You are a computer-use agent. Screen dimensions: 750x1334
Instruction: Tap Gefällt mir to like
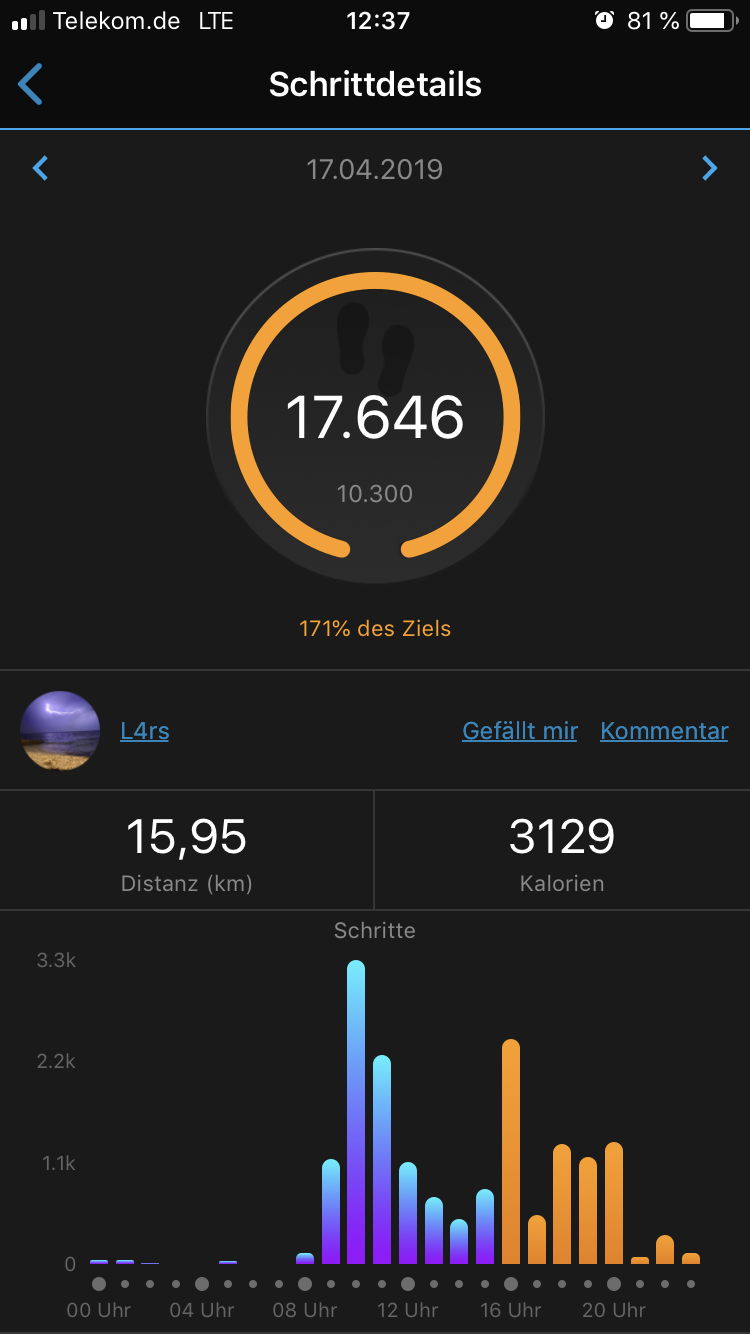[519, 731]
